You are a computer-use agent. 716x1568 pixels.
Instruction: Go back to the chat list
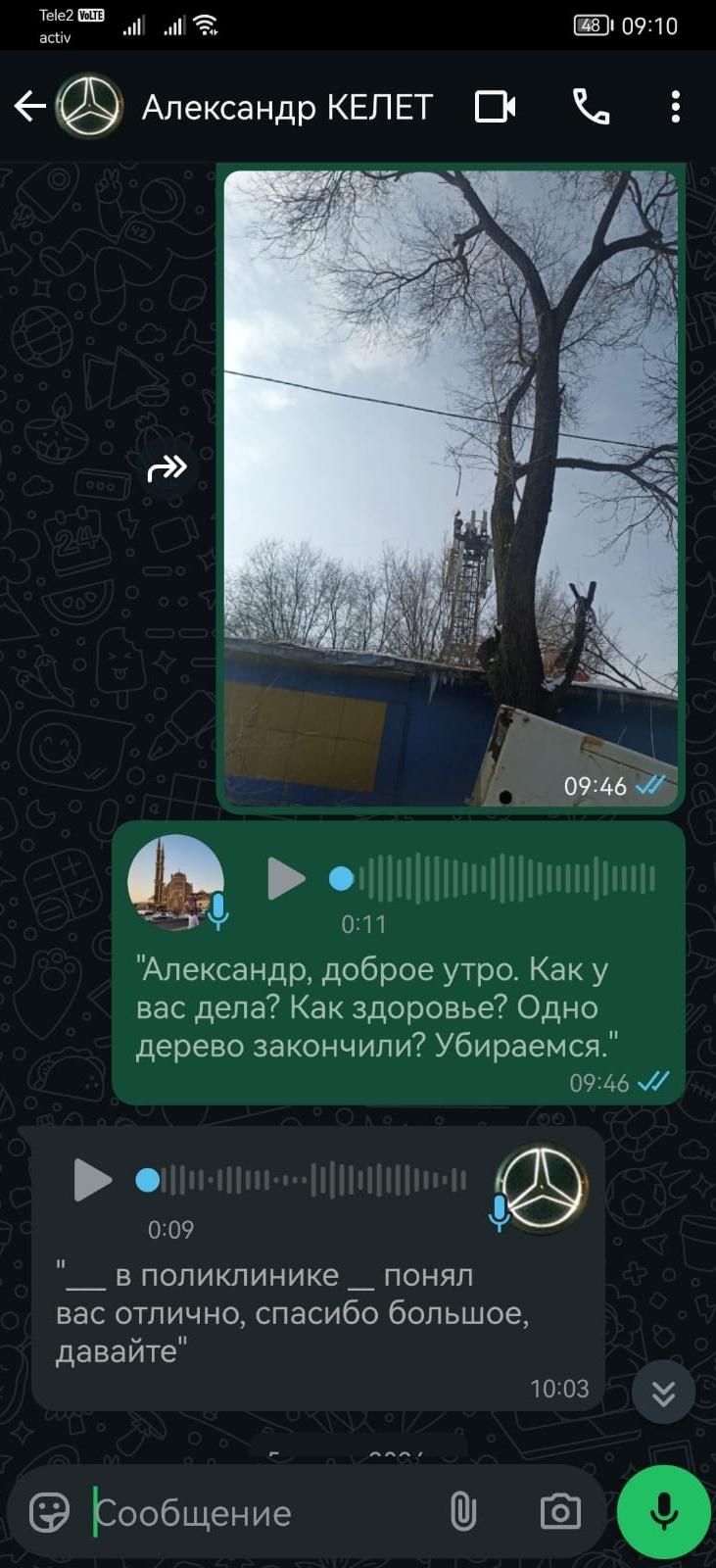pos(29,107)
